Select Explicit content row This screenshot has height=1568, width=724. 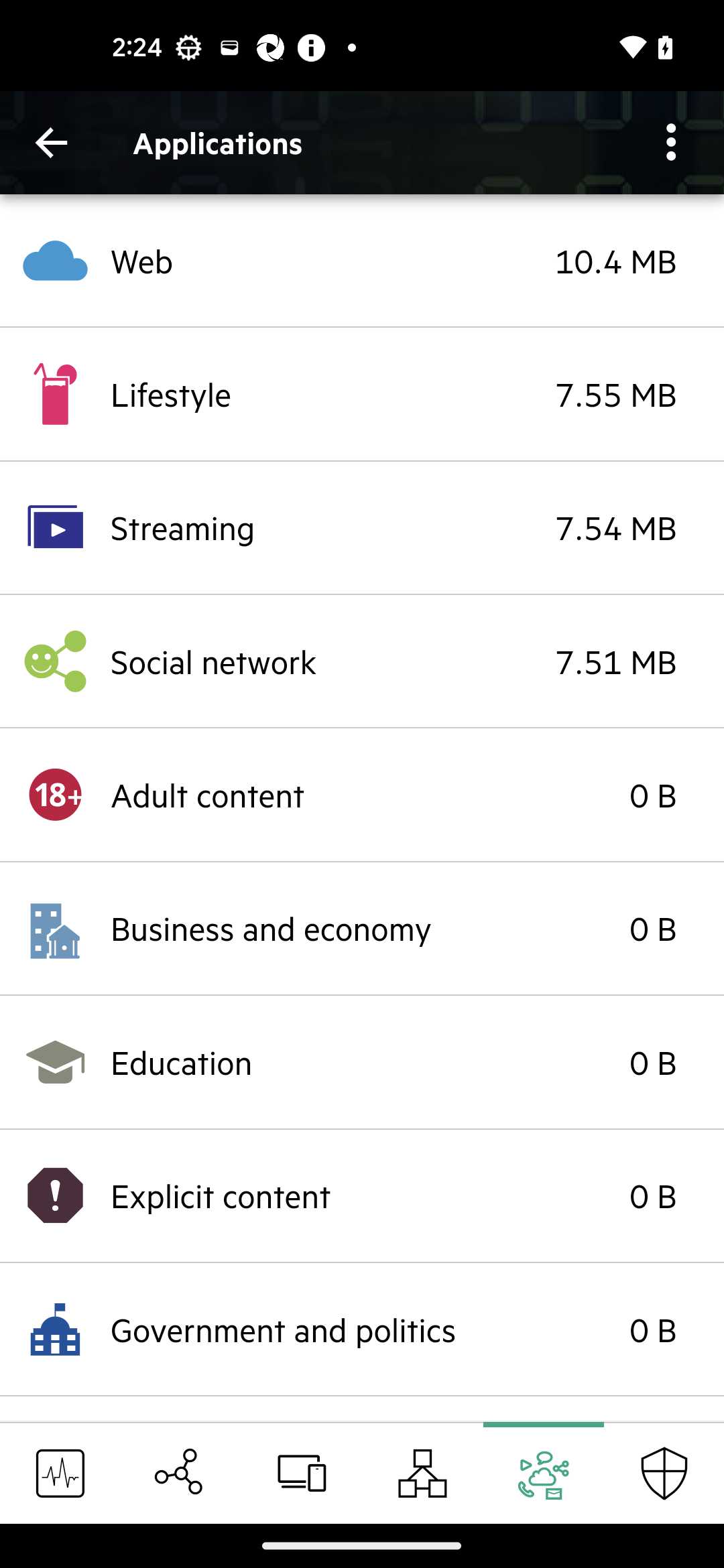pyautogui.click(x=362, y=1196)
